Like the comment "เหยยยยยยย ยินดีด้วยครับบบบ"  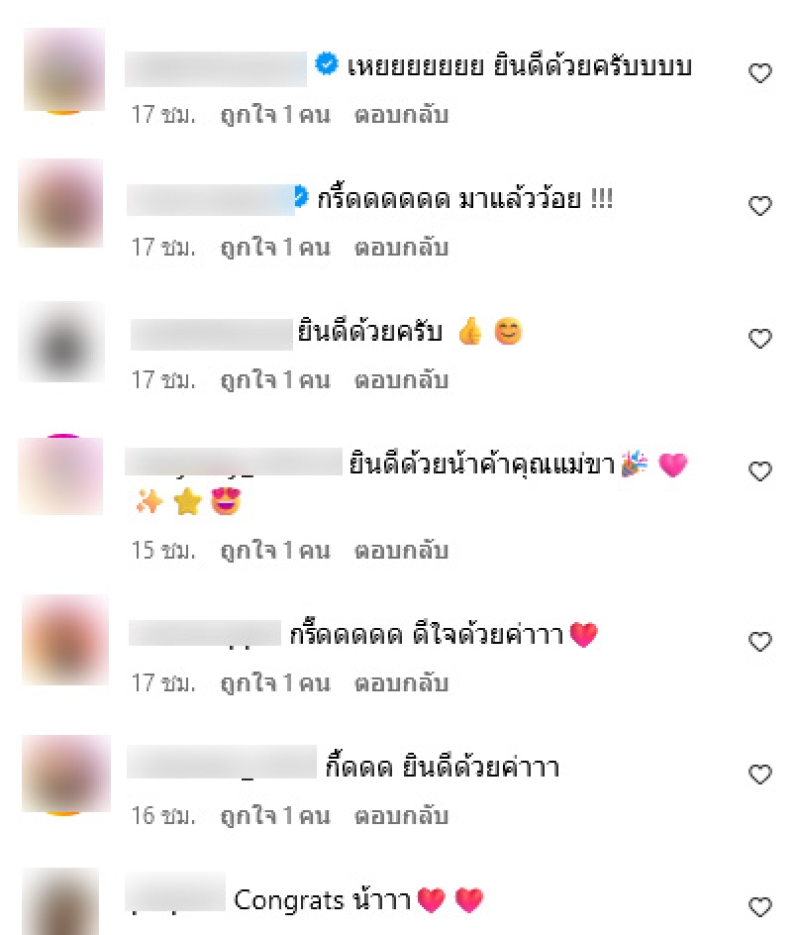click(x=760, y=73)
